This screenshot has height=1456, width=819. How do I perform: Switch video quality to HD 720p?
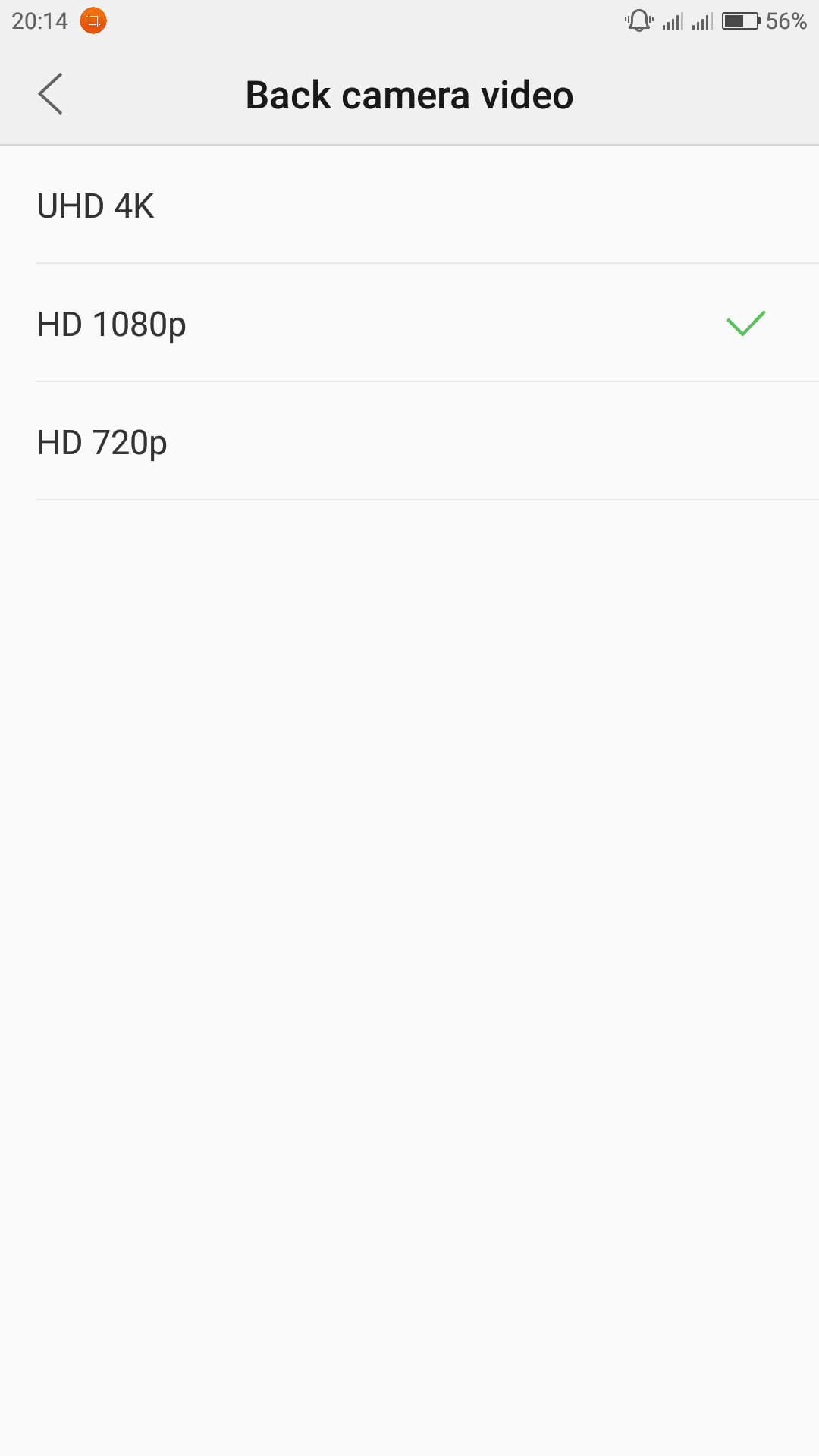409,441
